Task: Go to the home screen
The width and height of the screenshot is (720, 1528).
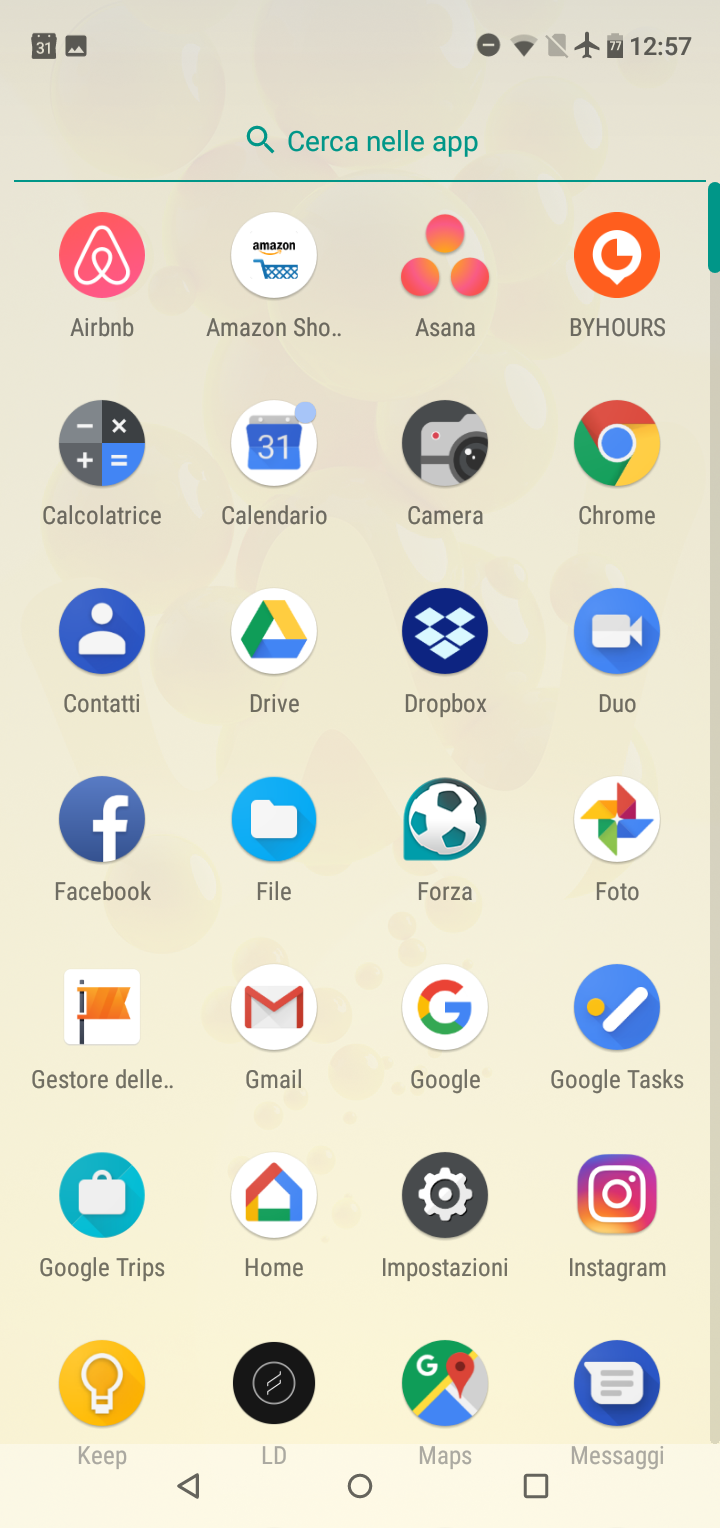Action: tap(360, 1486)
